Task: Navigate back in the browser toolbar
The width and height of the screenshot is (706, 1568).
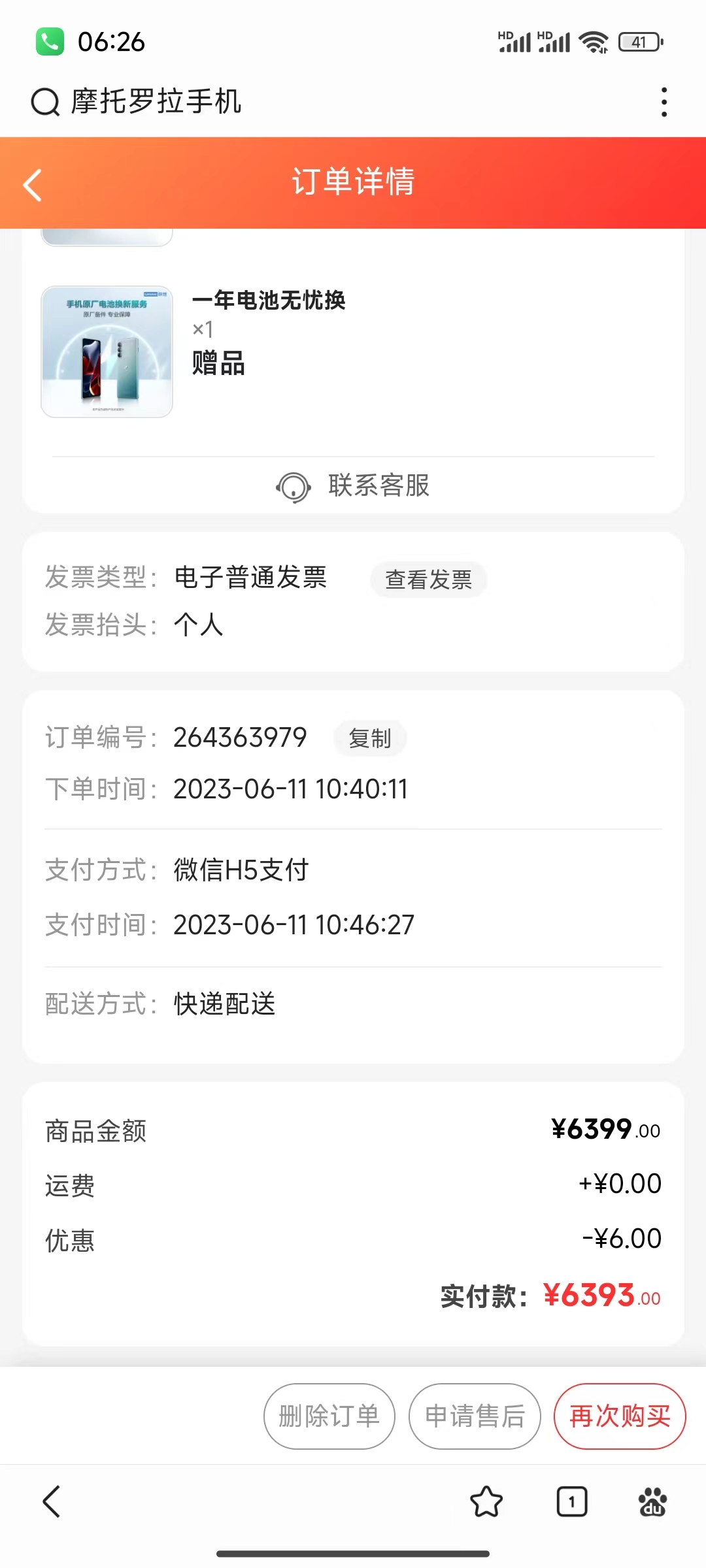Action: coord(52,1501)
